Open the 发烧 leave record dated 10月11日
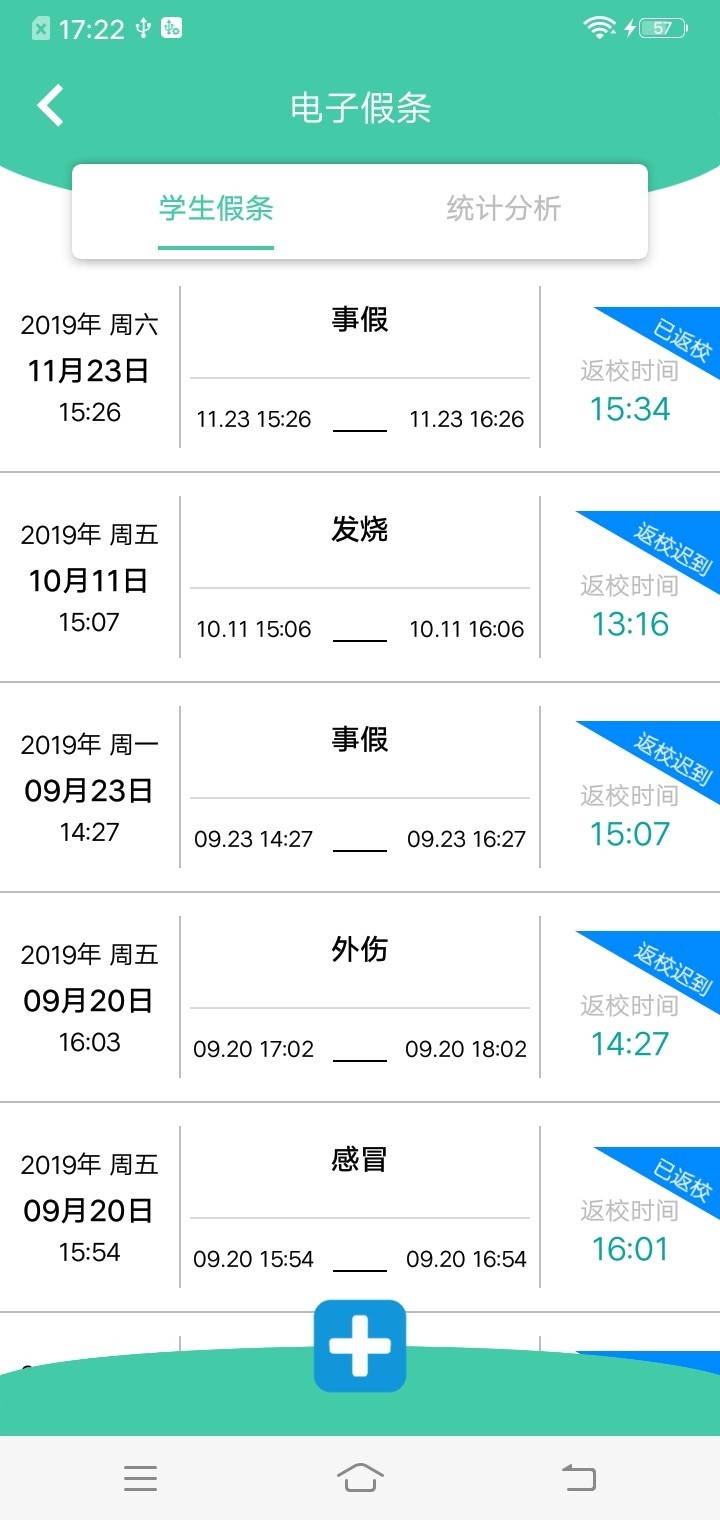This screenshot has height=1520, width=720. (x=360, y=580)
